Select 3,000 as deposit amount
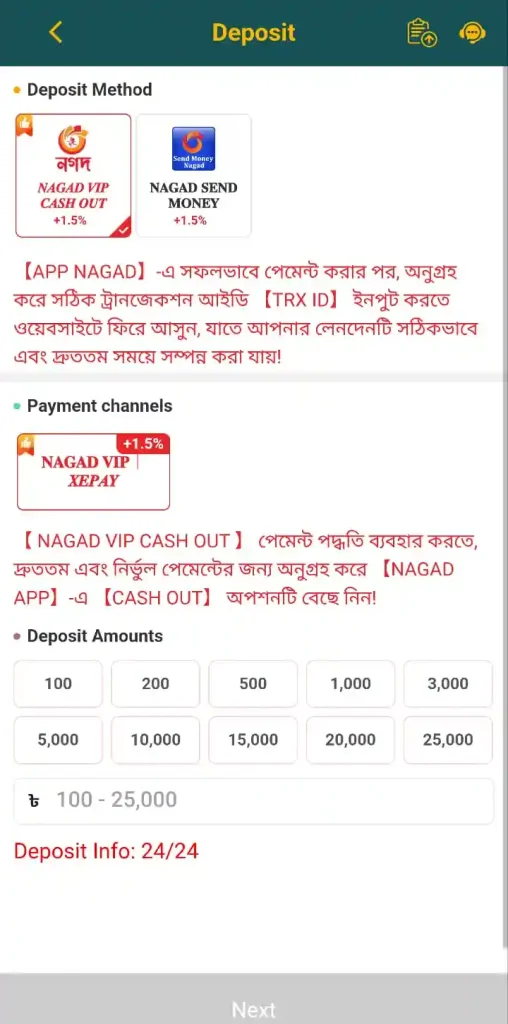 448,684
